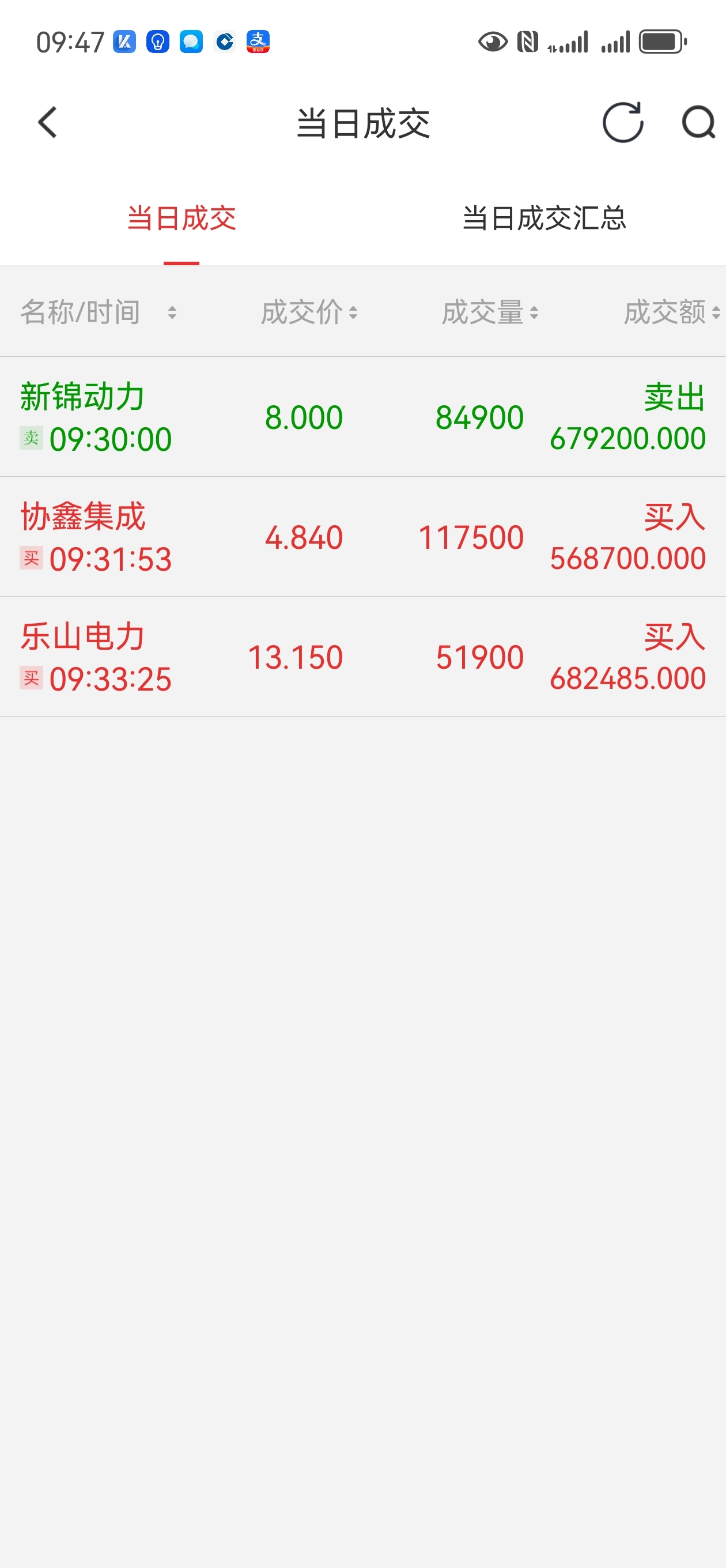Switch to the 当日成交汇总 tab

point(544,218)
